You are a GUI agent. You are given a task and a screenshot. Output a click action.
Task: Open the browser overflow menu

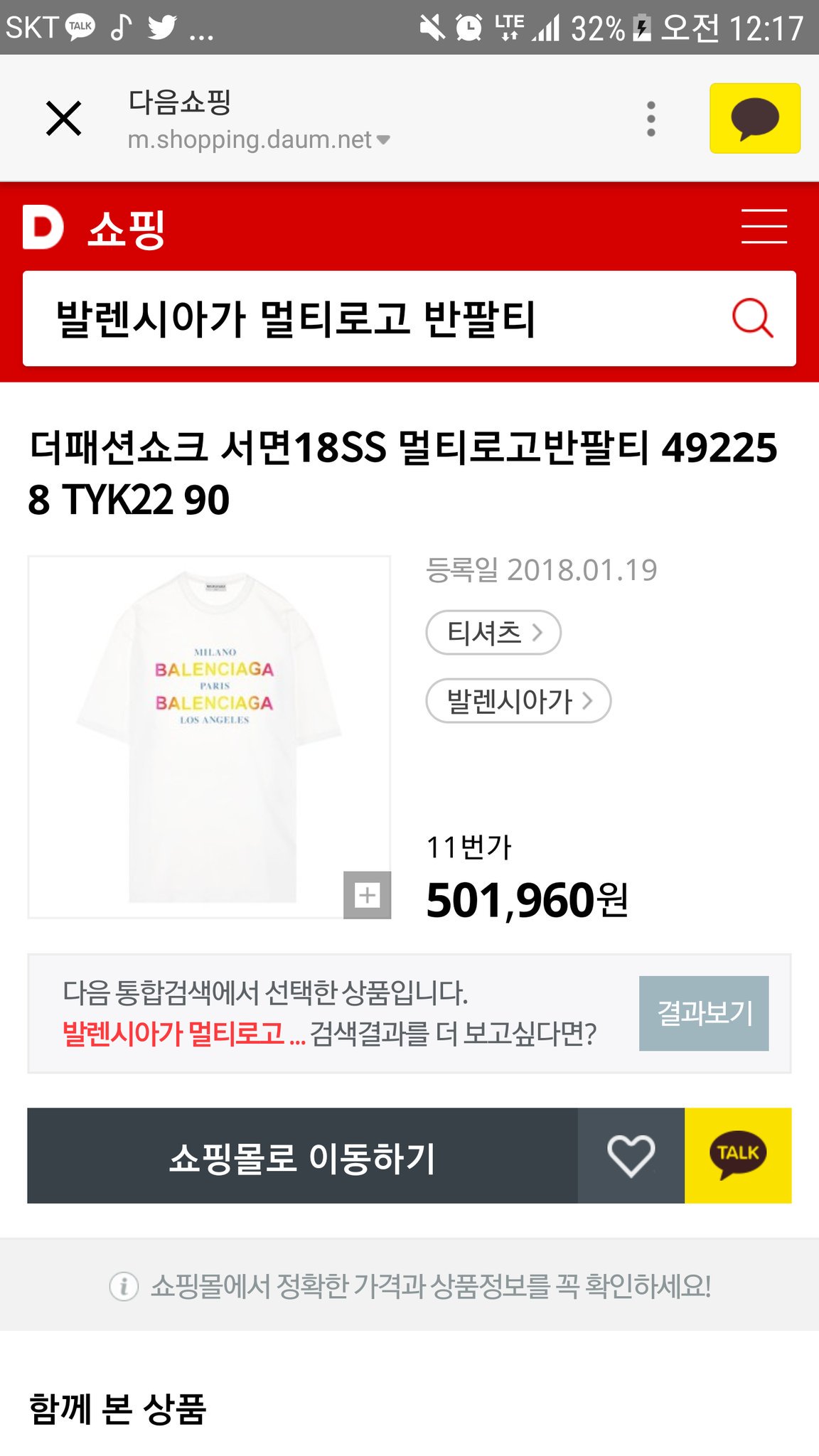coord(651,119)
